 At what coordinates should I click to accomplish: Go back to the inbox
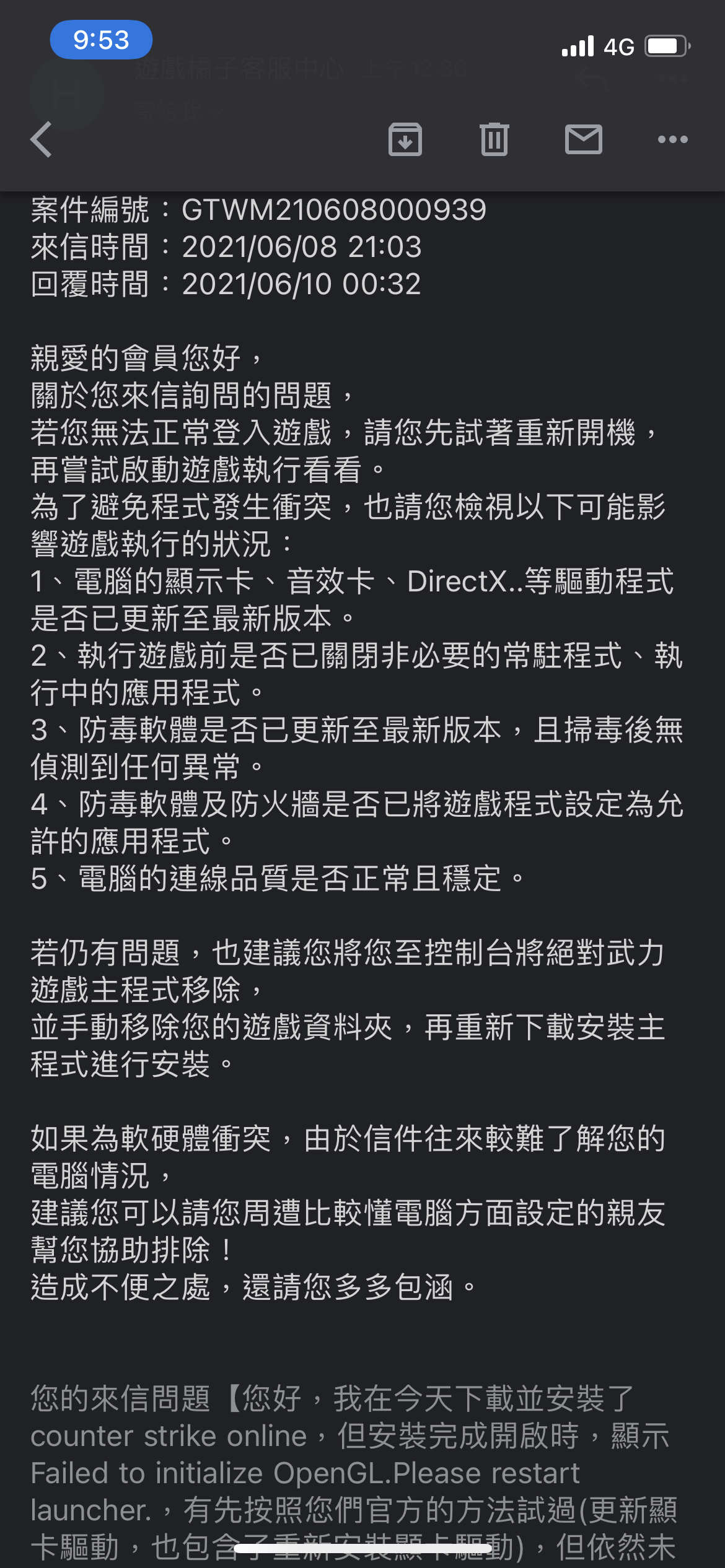42,139
